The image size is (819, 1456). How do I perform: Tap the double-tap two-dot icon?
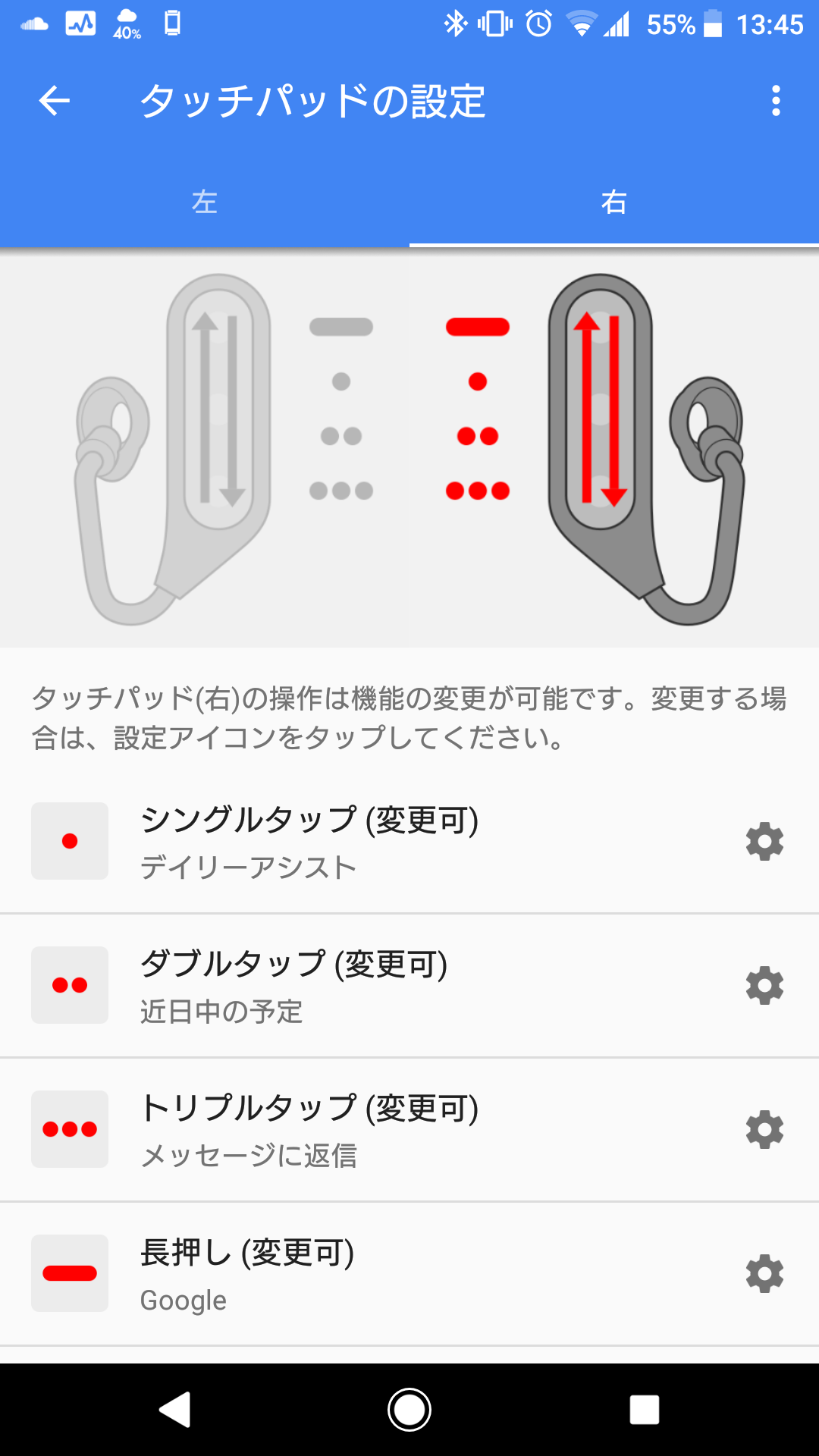click(69, 986)
